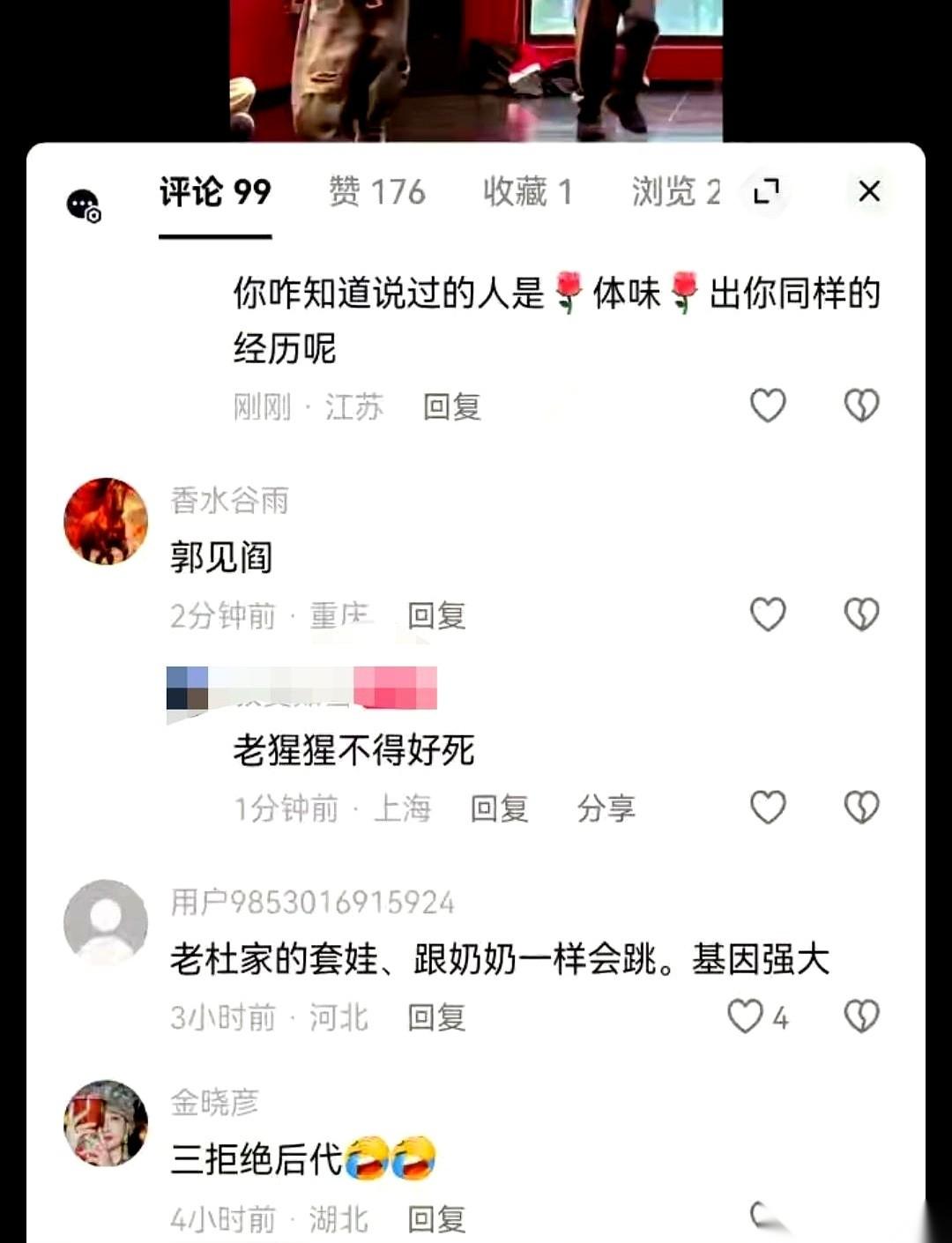The image size is (952, 1243).
Task: Reply to 用户9853016915924's comment
Action: click(436, 1017)
